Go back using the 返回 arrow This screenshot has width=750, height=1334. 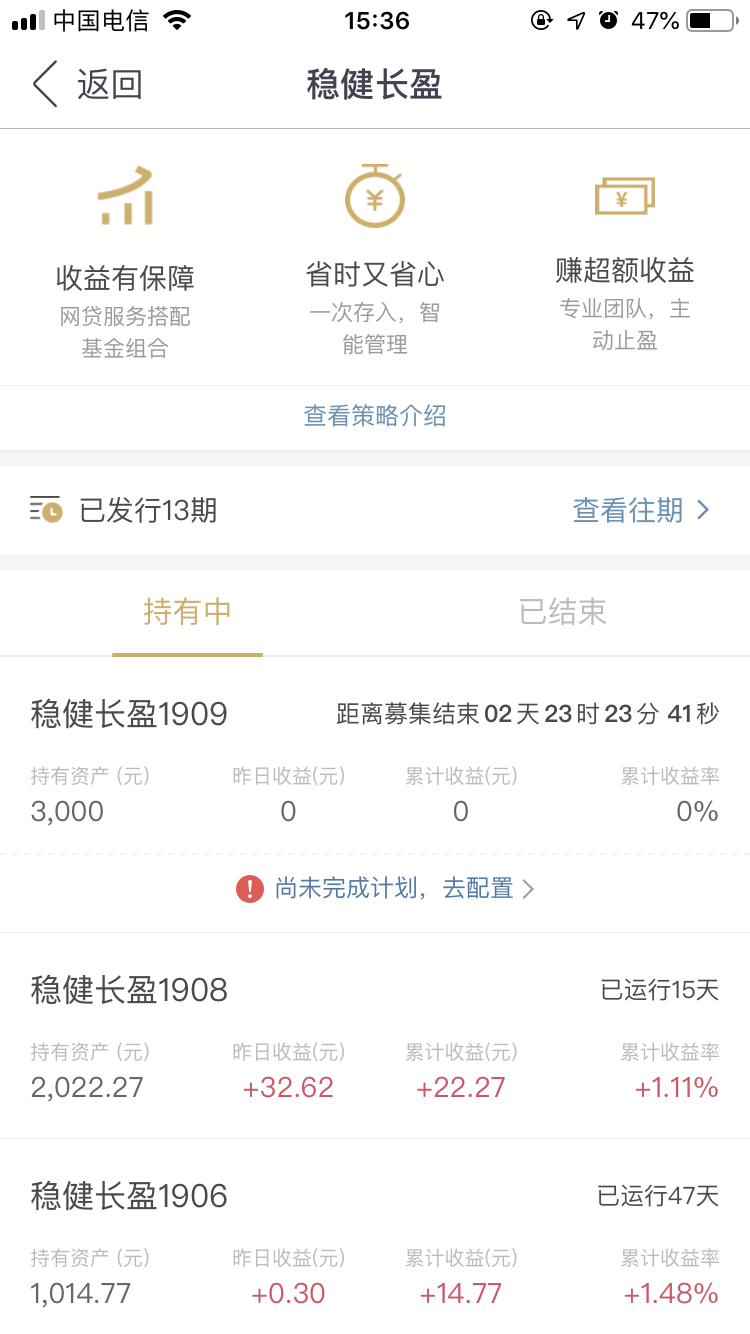86,84
